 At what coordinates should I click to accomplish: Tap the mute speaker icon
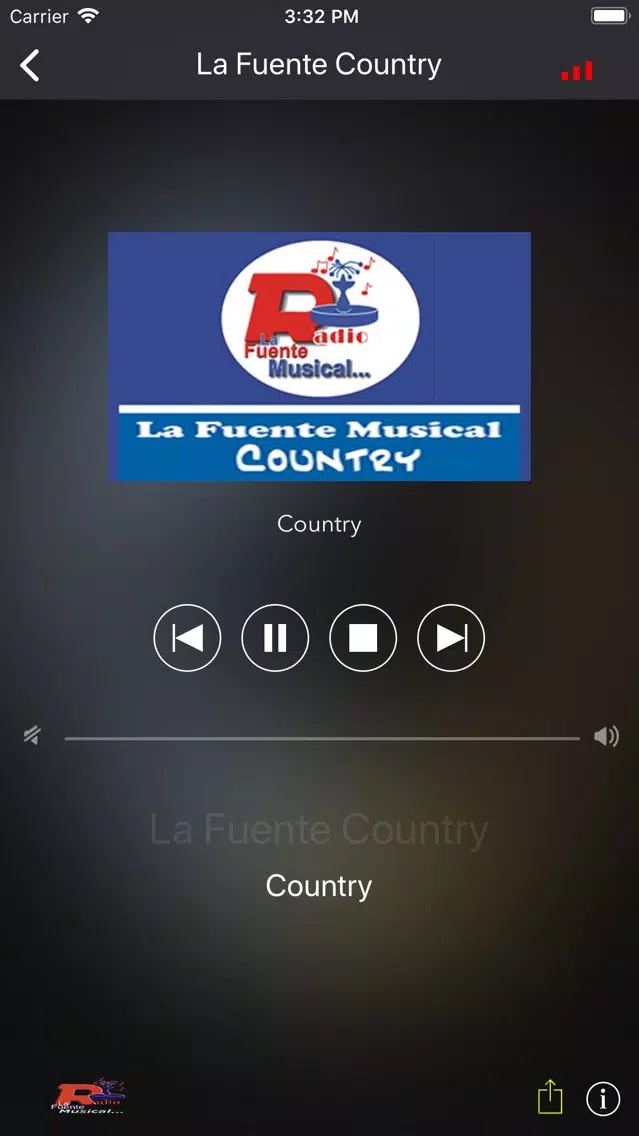tap(32, 737)
